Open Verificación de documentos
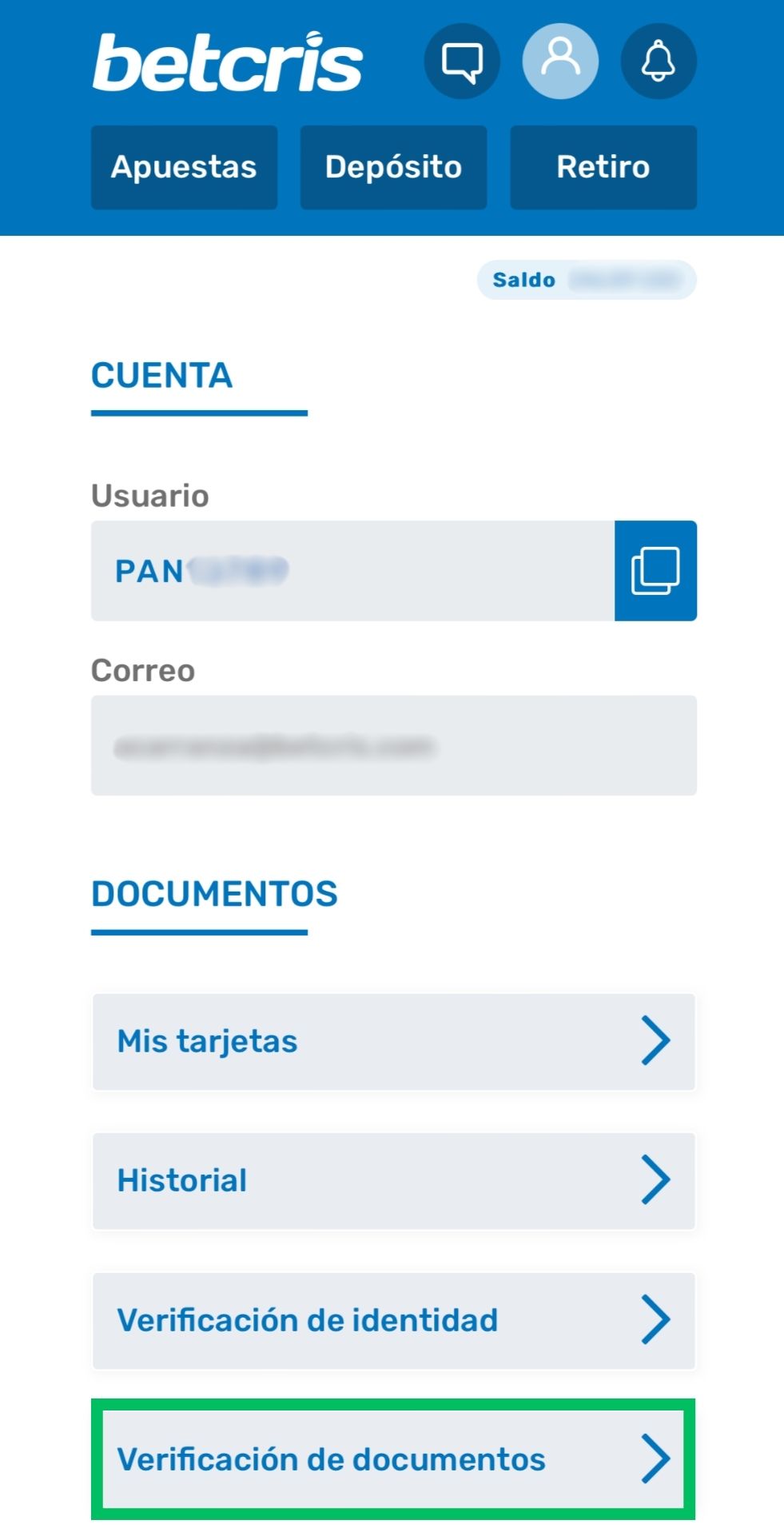Screen dimensions: 784x1540 point(393,1459)
